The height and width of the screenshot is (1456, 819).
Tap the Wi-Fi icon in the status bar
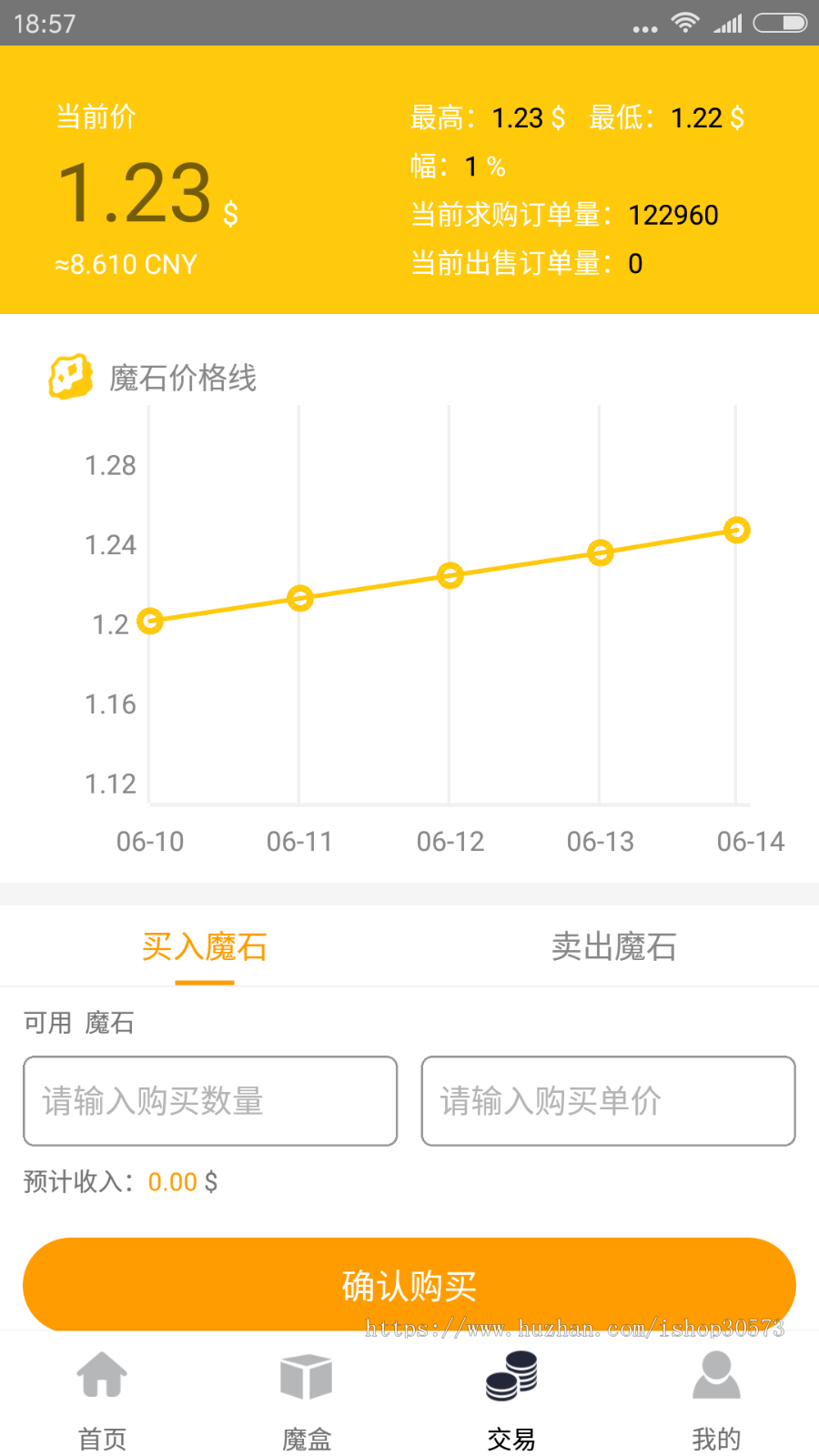point(684,24)
